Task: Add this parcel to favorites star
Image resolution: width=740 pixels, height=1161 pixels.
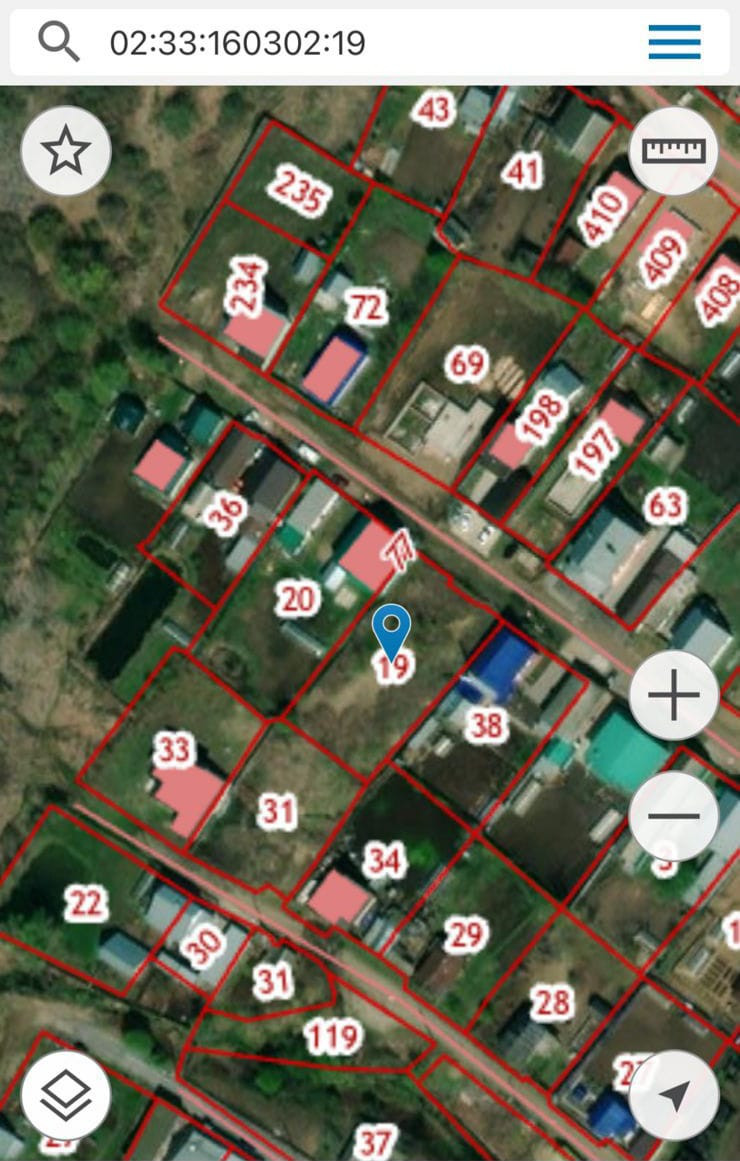Action: tap(66, 151)
